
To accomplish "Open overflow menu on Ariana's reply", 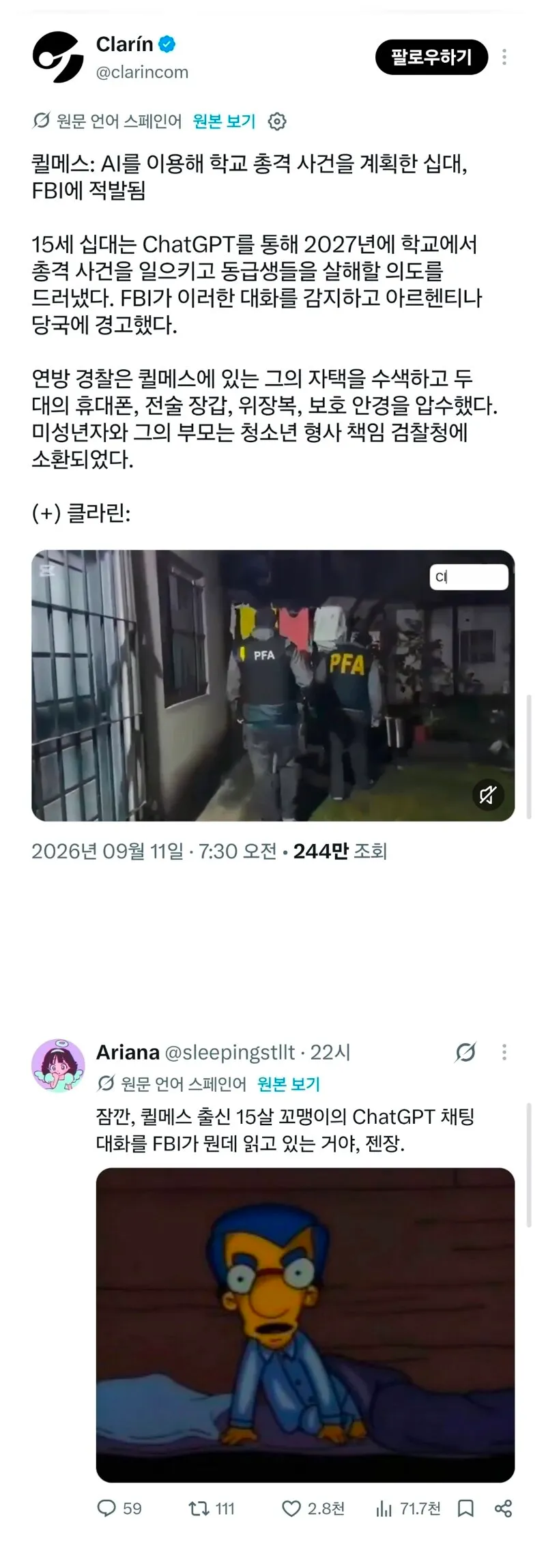I will point(504,1052).
